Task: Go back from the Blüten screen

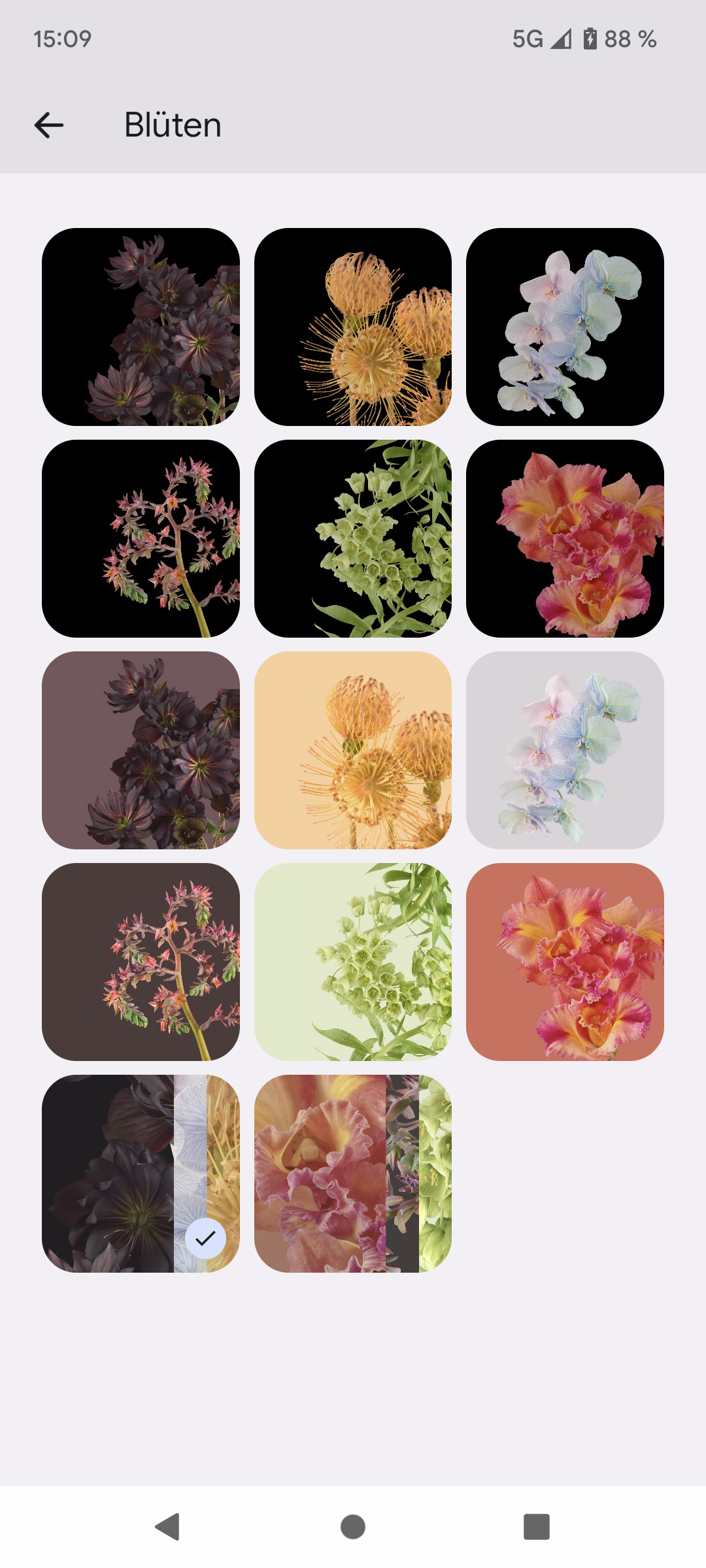Action: tap(49, 125)
